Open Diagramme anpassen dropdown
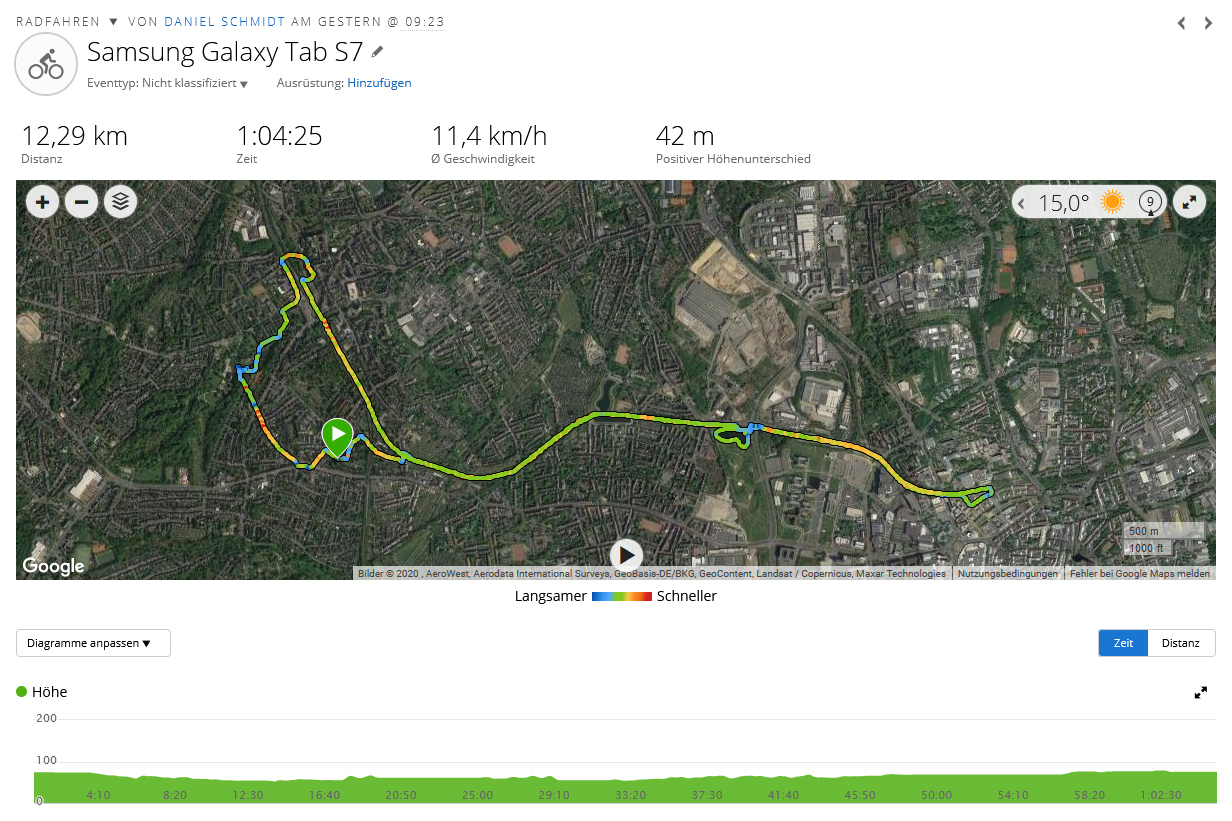The height and width of the screenshot is (821, 1232). click(x=93, y=643)
